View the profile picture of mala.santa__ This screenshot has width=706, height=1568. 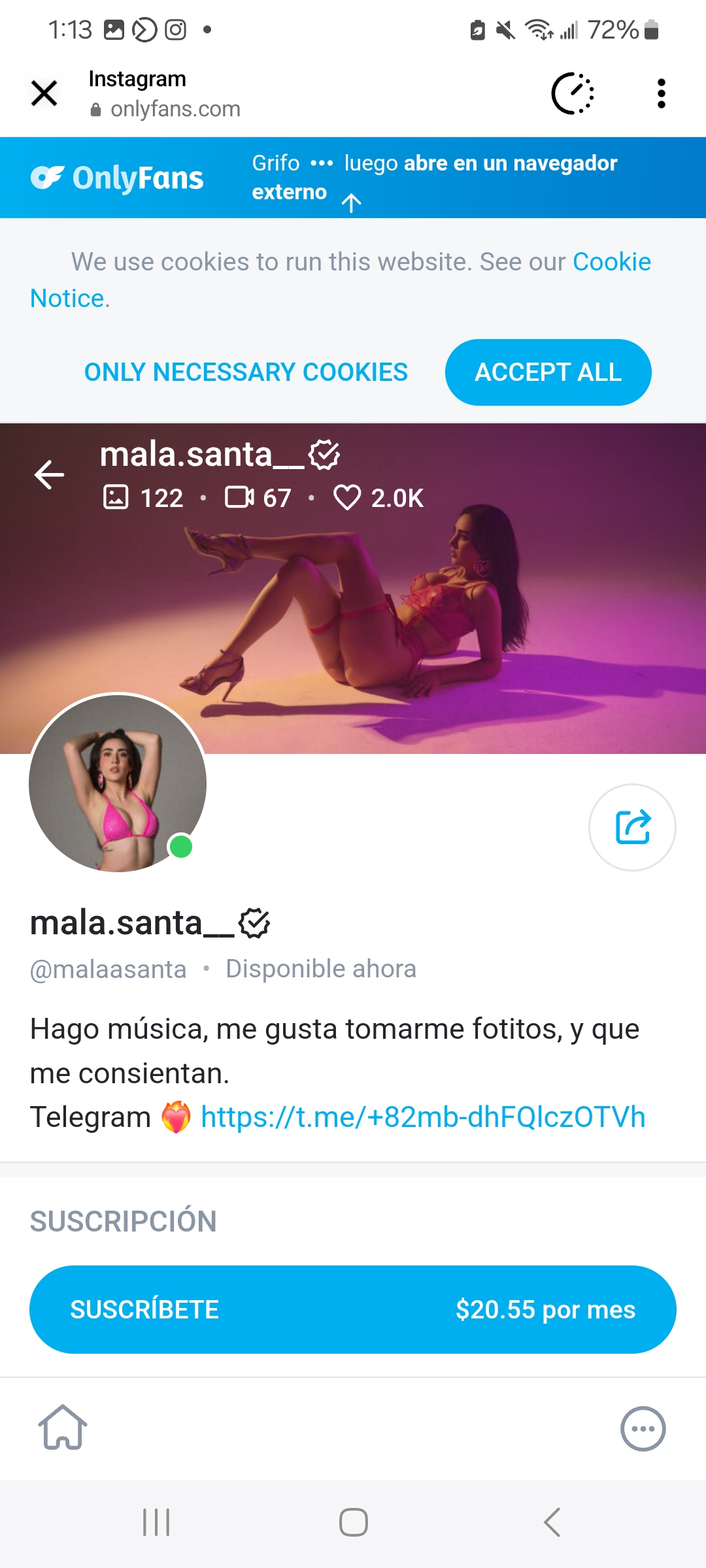pyautogui.click(x=118, y=783)
